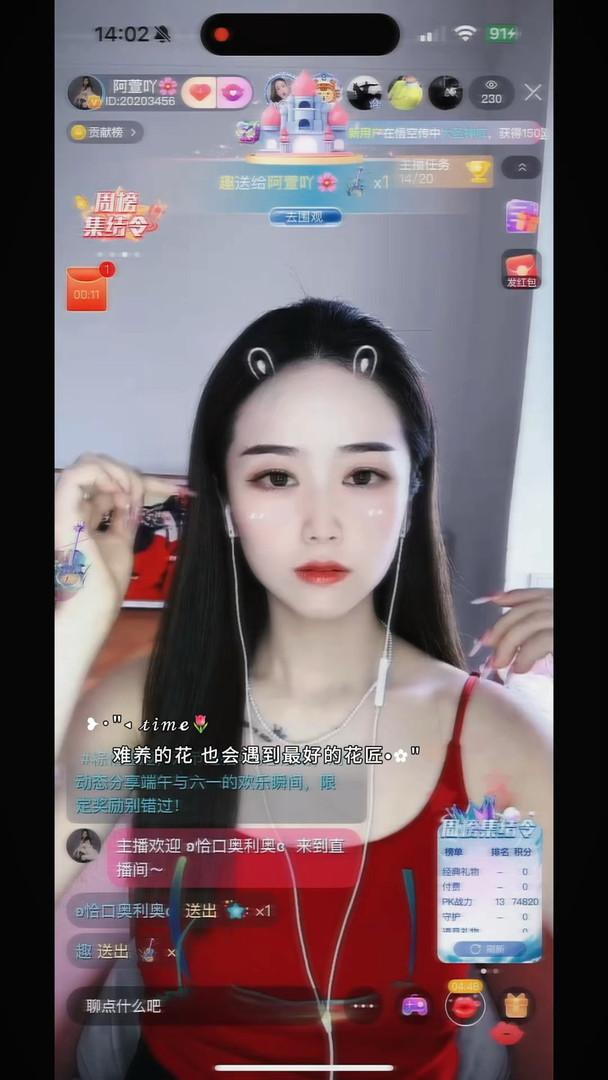Open streamer 阿萱吖's profile avatar
This screenshot has height=1080, width=608.
pyautogui.click(x=85, y=92)
